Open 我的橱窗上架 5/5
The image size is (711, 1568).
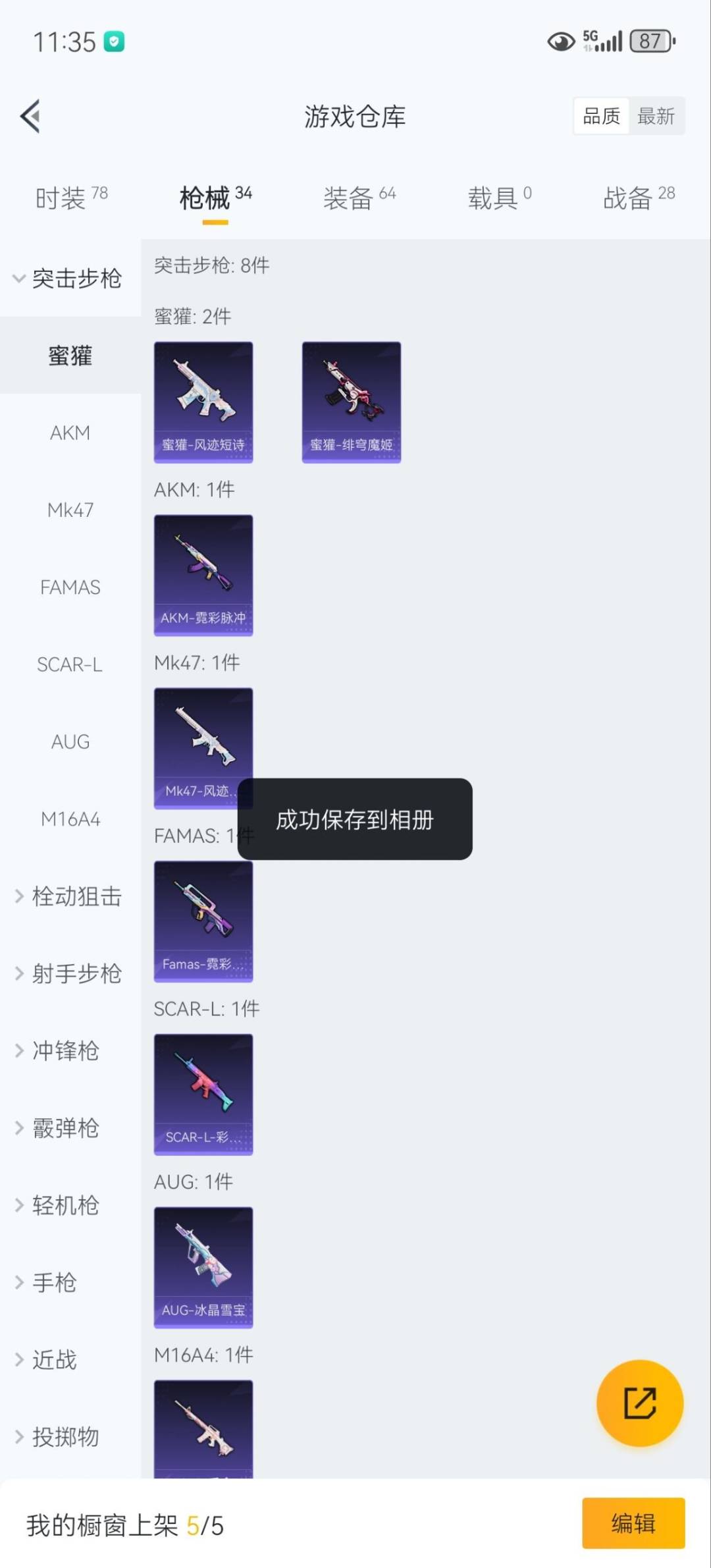[125, 1523]
